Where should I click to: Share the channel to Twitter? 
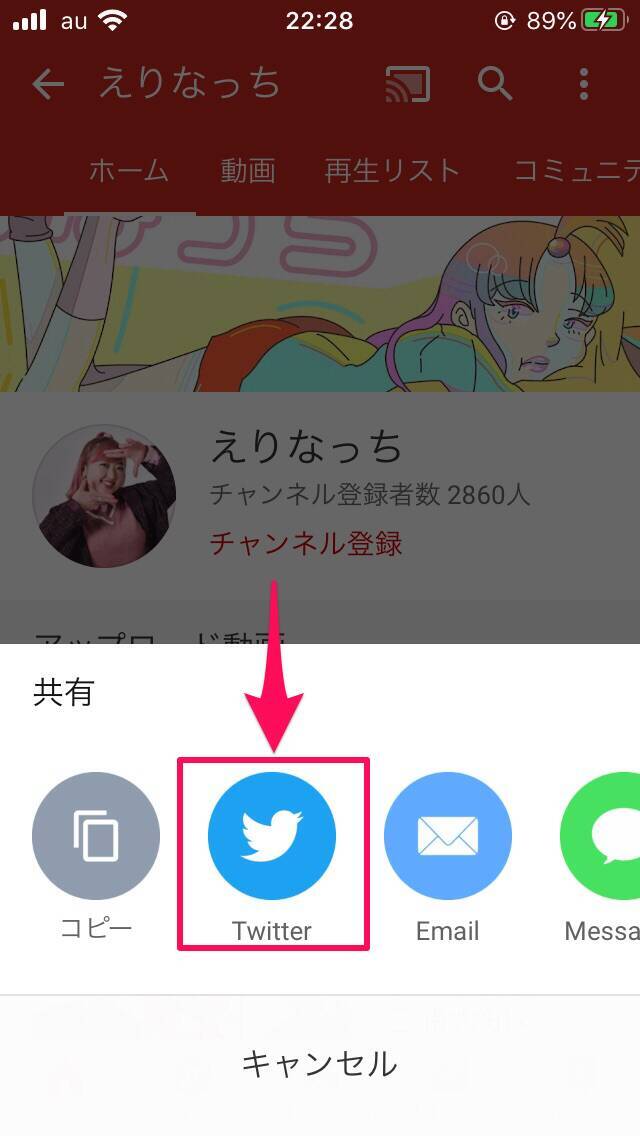pos(272,837)
